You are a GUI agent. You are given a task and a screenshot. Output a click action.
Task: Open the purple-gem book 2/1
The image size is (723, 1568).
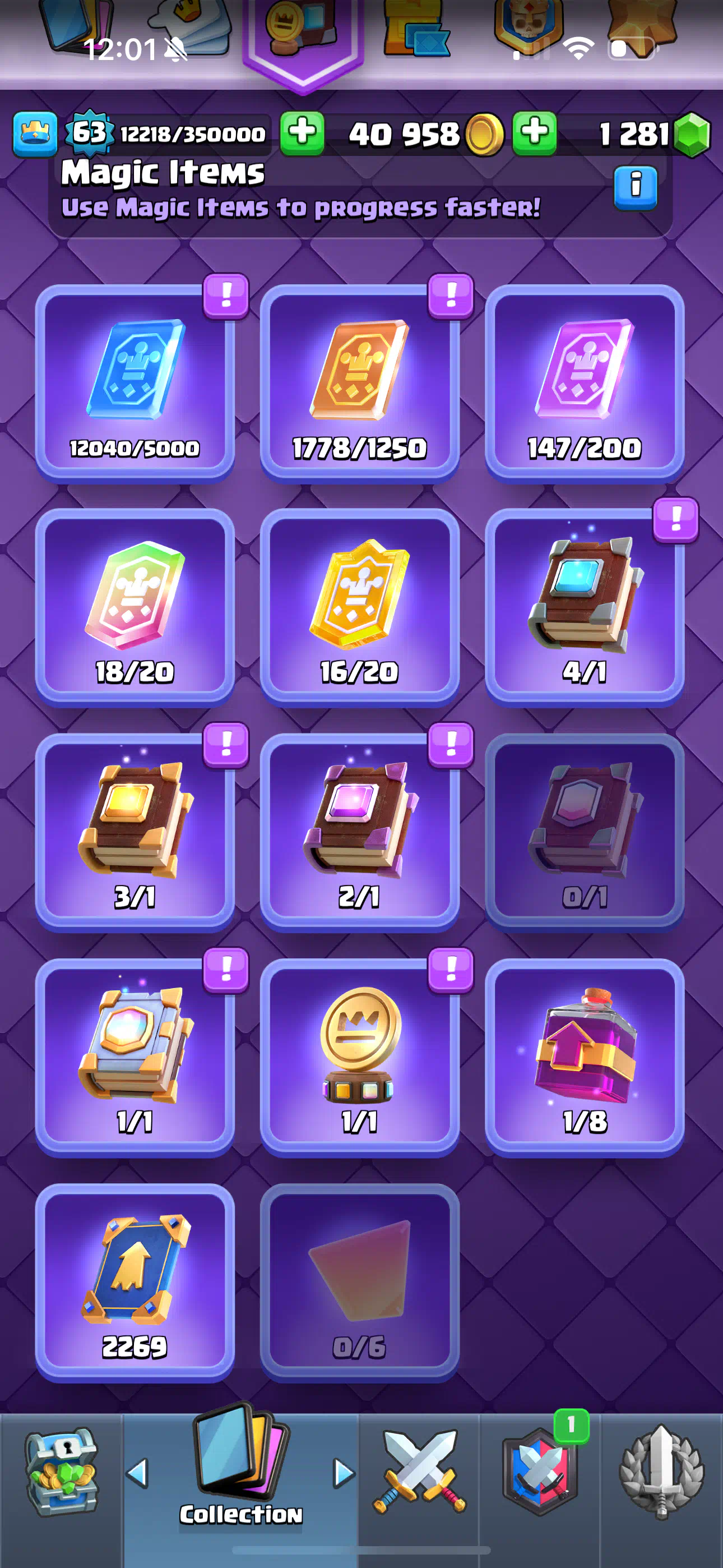tap(359, 833)
